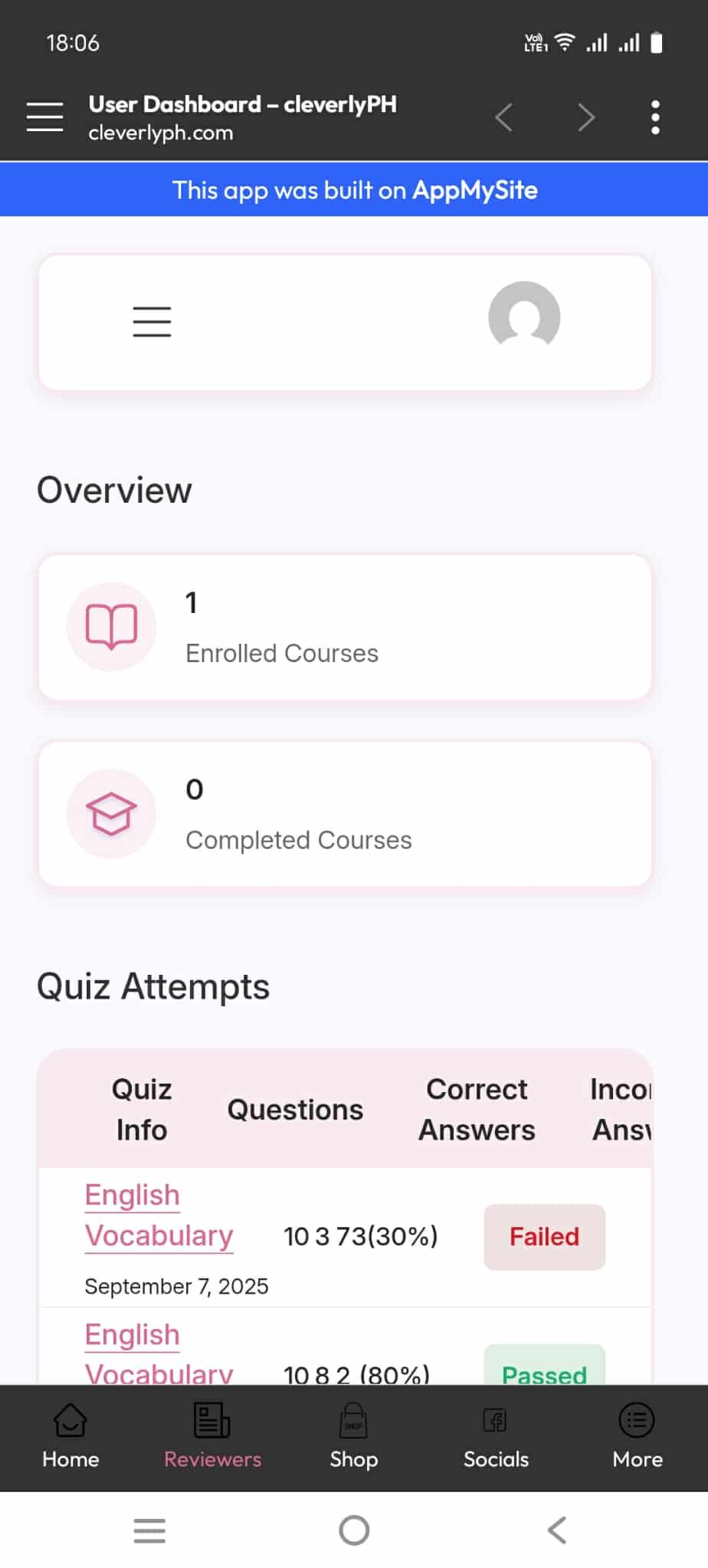Open the three-dot overflow menu

point(655,117)
